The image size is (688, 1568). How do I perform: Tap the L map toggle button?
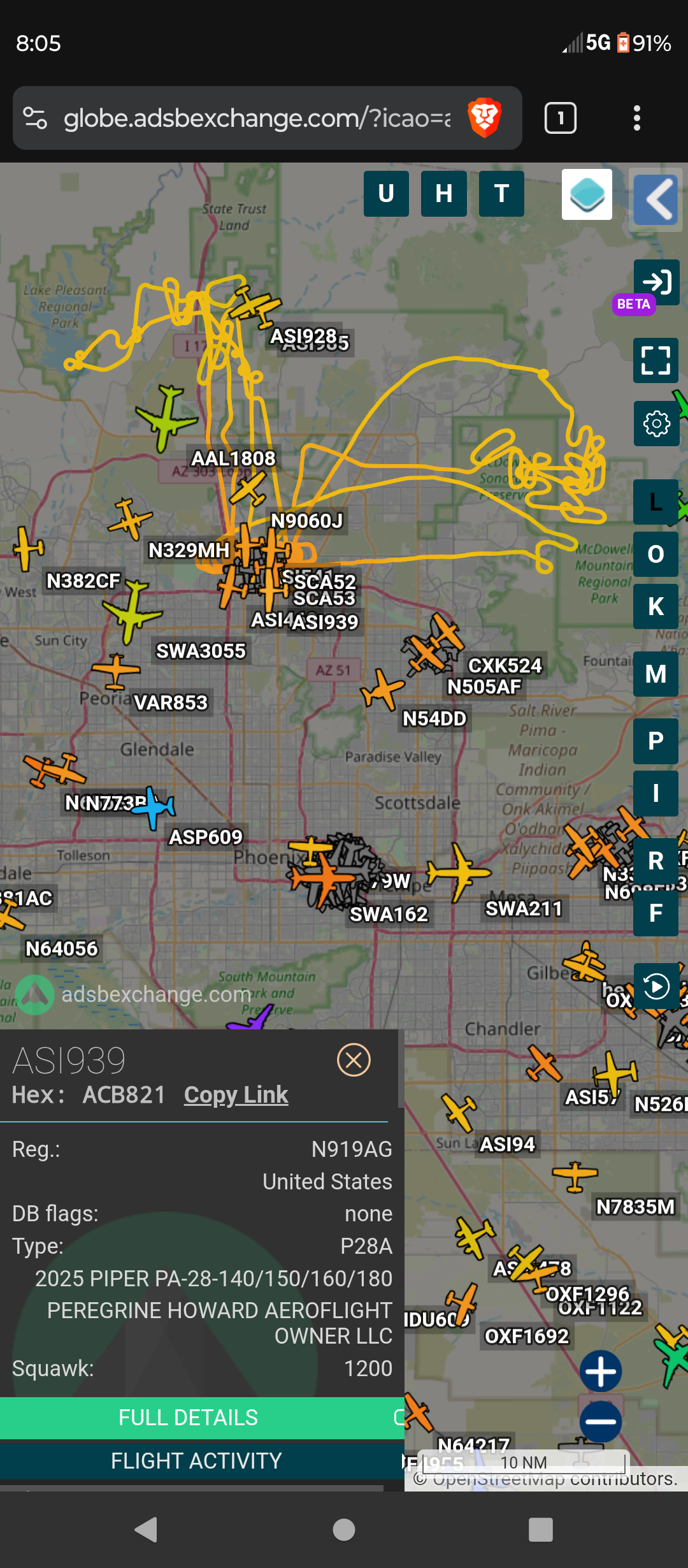tap(656, 502)
